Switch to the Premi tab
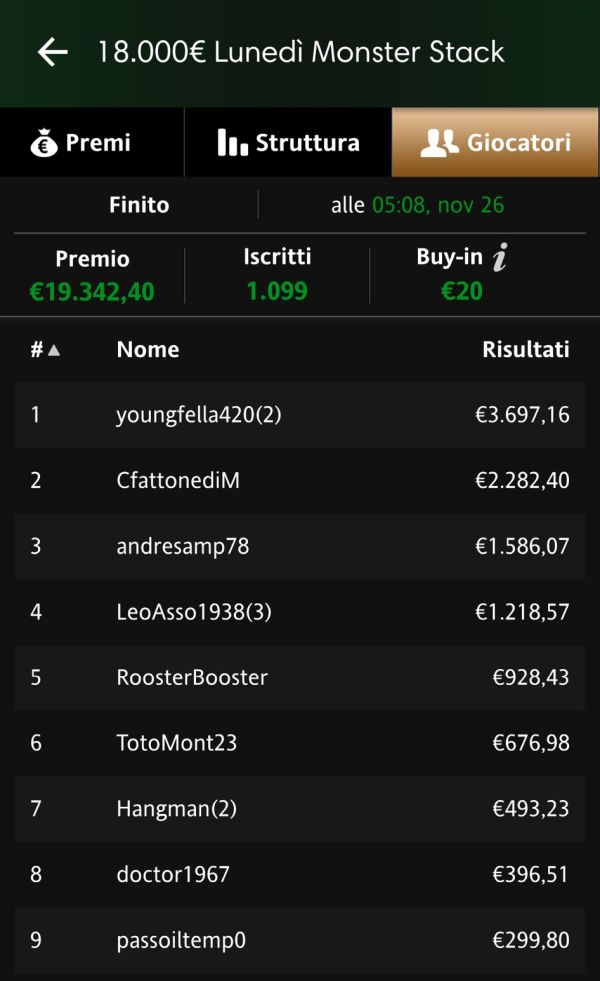600x981 pixels. 92,143
